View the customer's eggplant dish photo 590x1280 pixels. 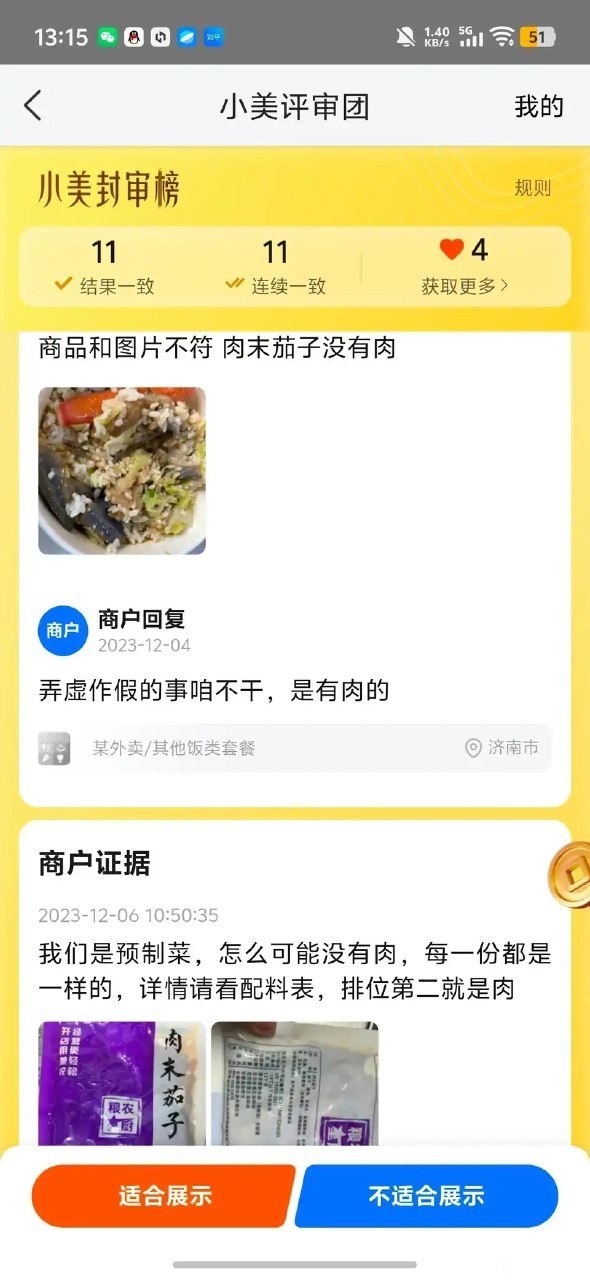(122, 470)
